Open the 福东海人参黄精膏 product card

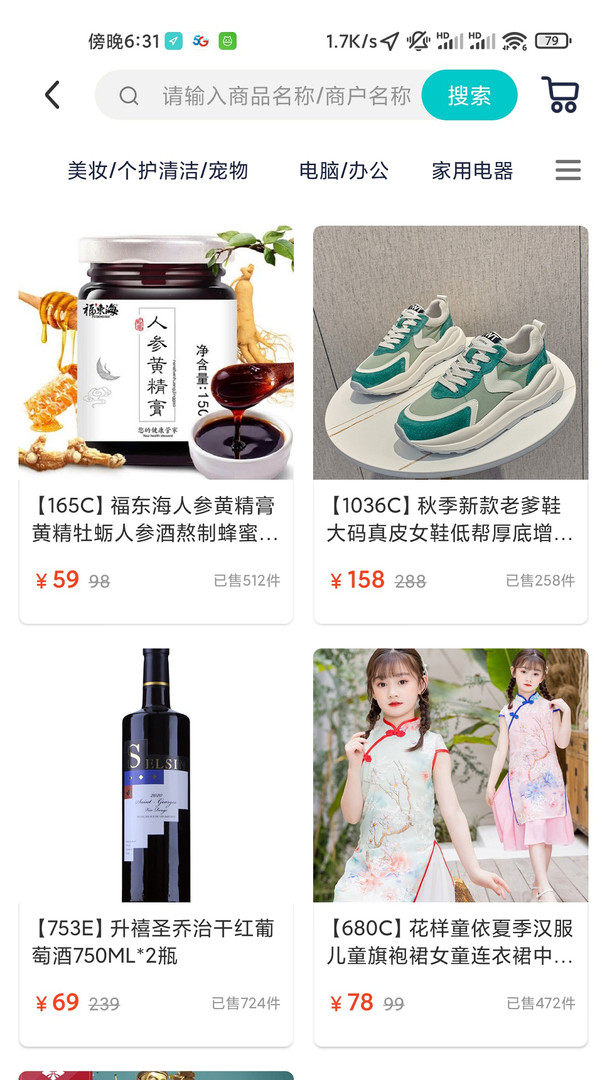pos(156,424)
